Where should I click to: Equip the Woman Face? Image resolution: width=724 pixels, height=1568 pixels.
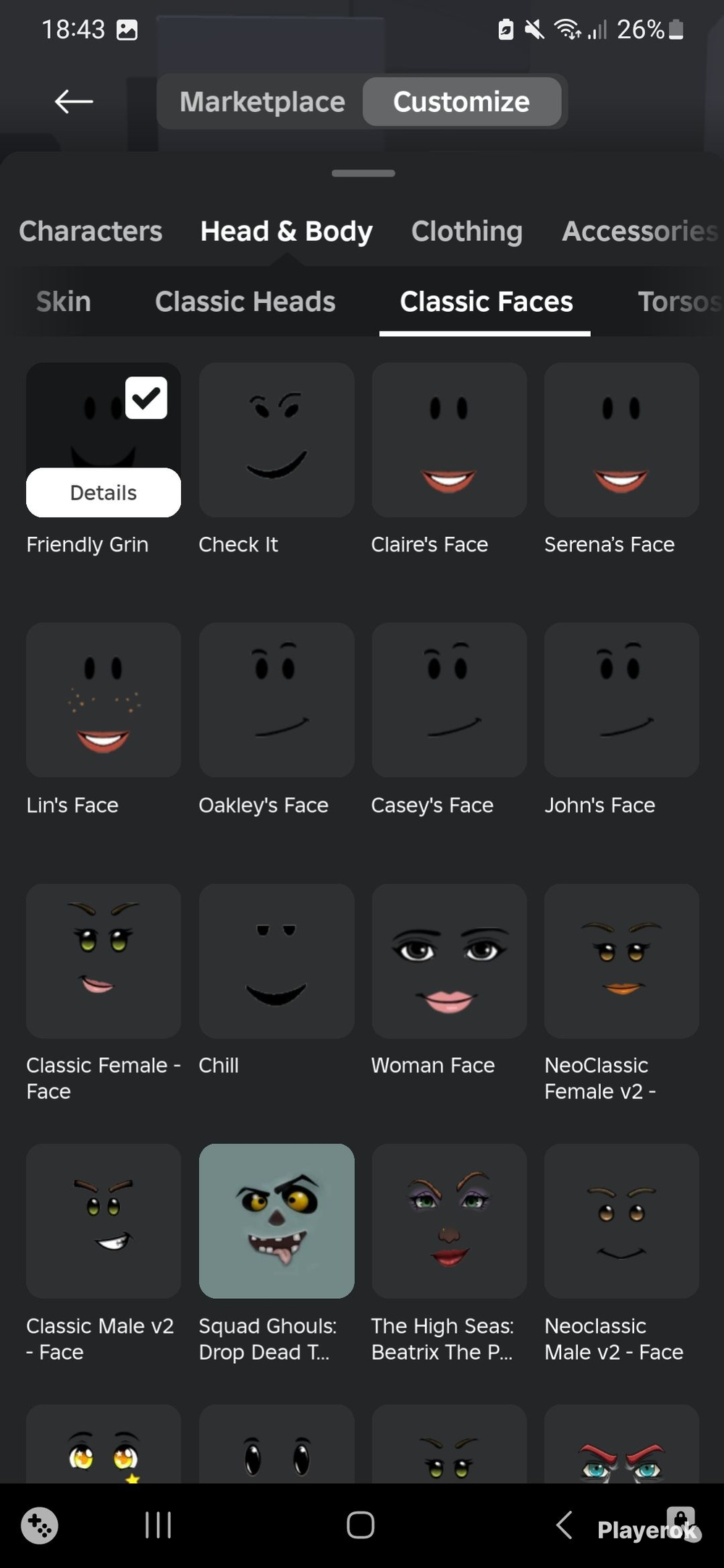click(x=449, y=961)
